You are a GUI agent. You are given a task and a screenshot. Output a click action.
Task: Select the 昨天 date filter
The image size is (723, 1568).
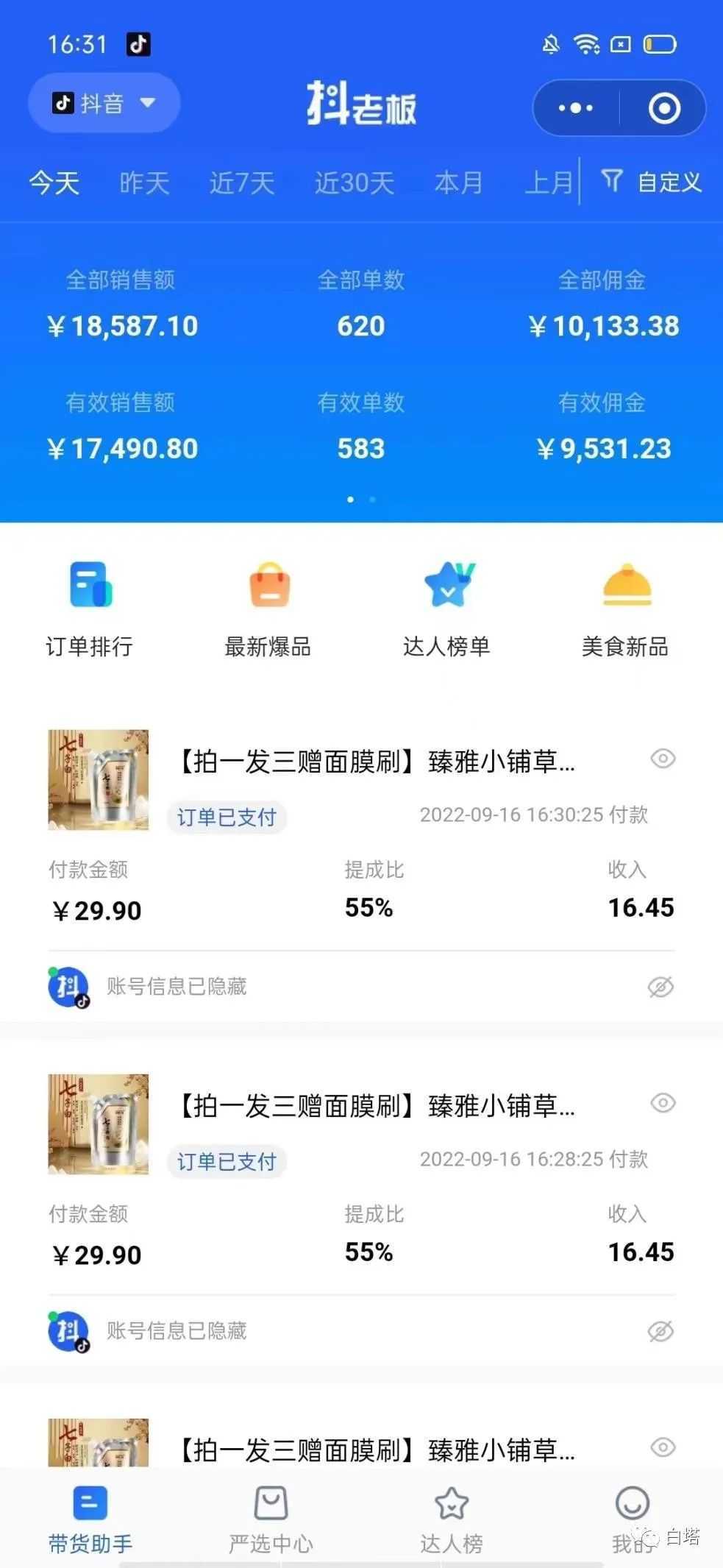(144, 183)
